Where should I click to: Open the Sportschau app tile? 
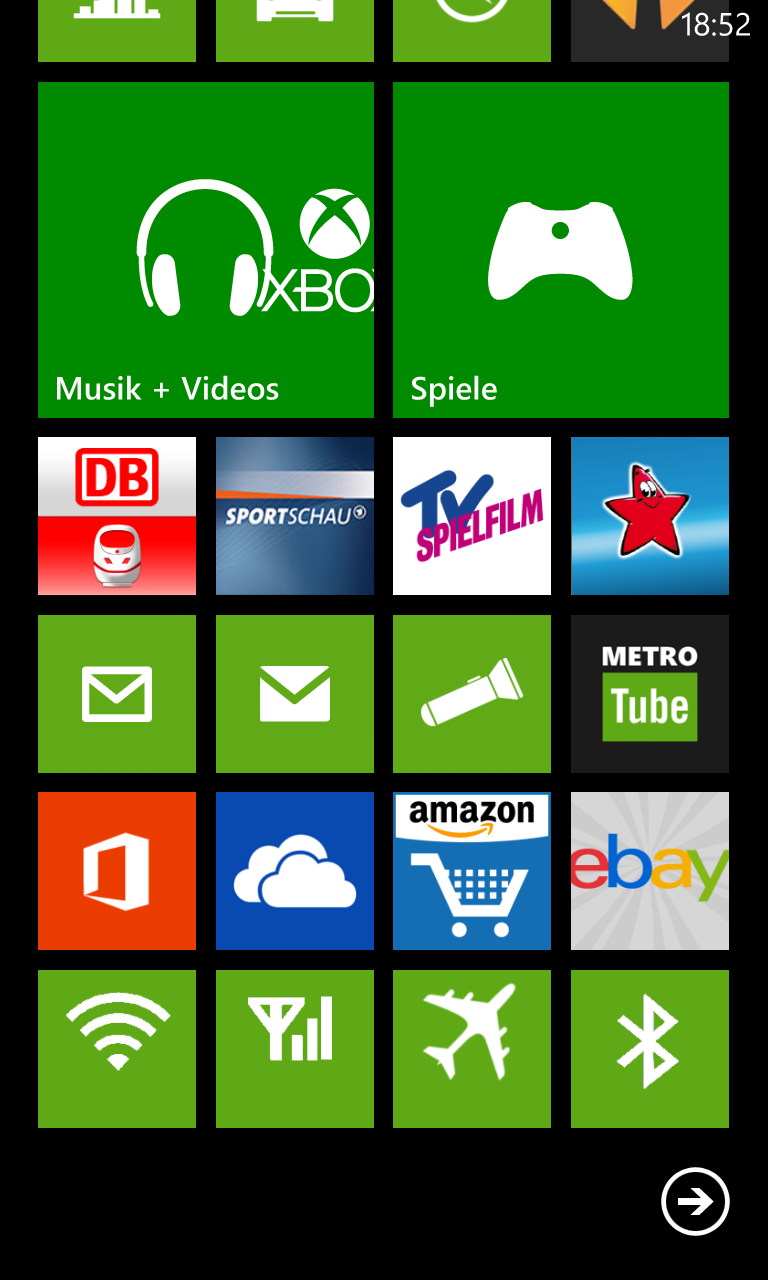point(295,516)
